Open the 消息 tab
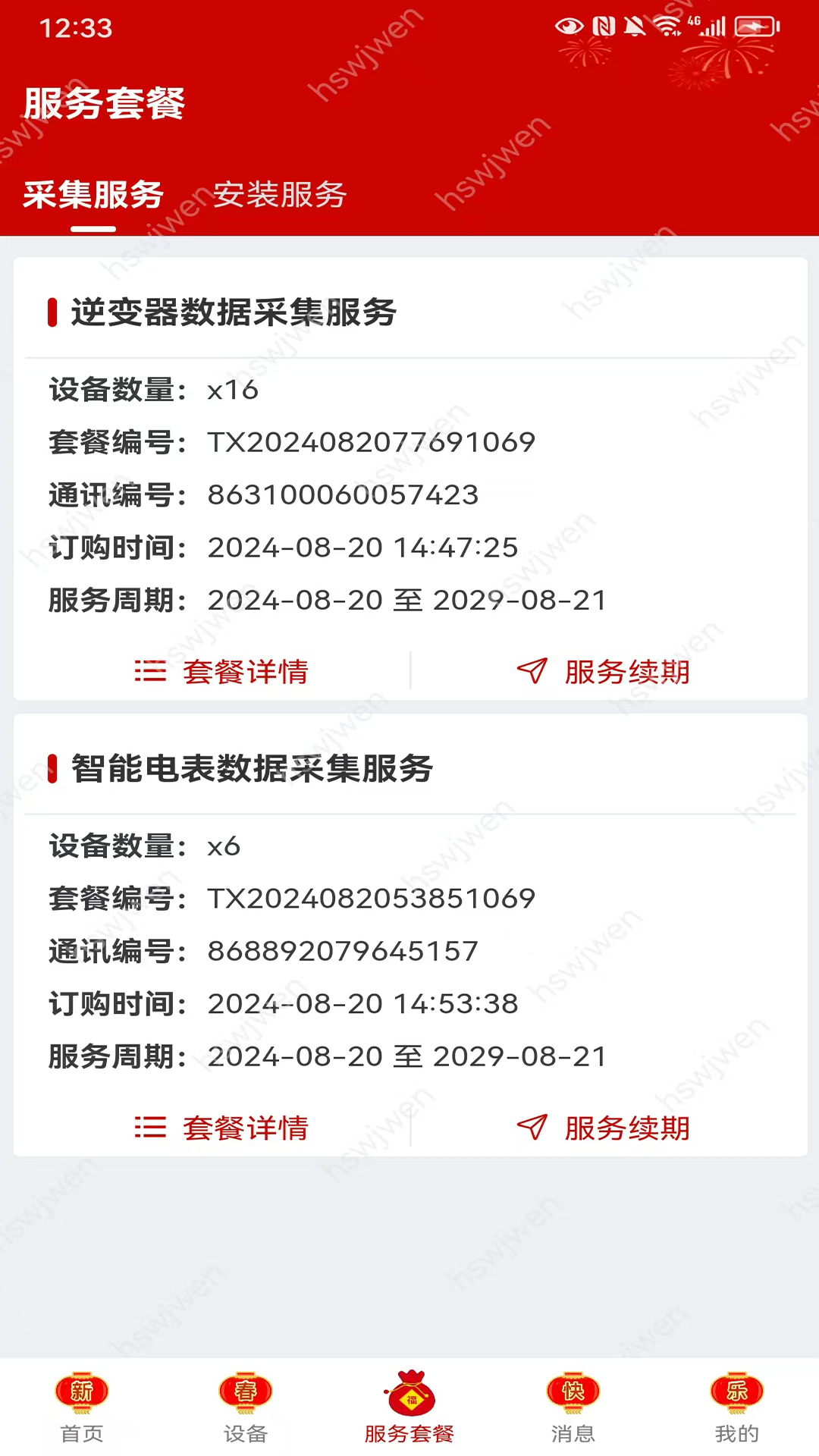The image size is (819, 1456). point(573,1407)
